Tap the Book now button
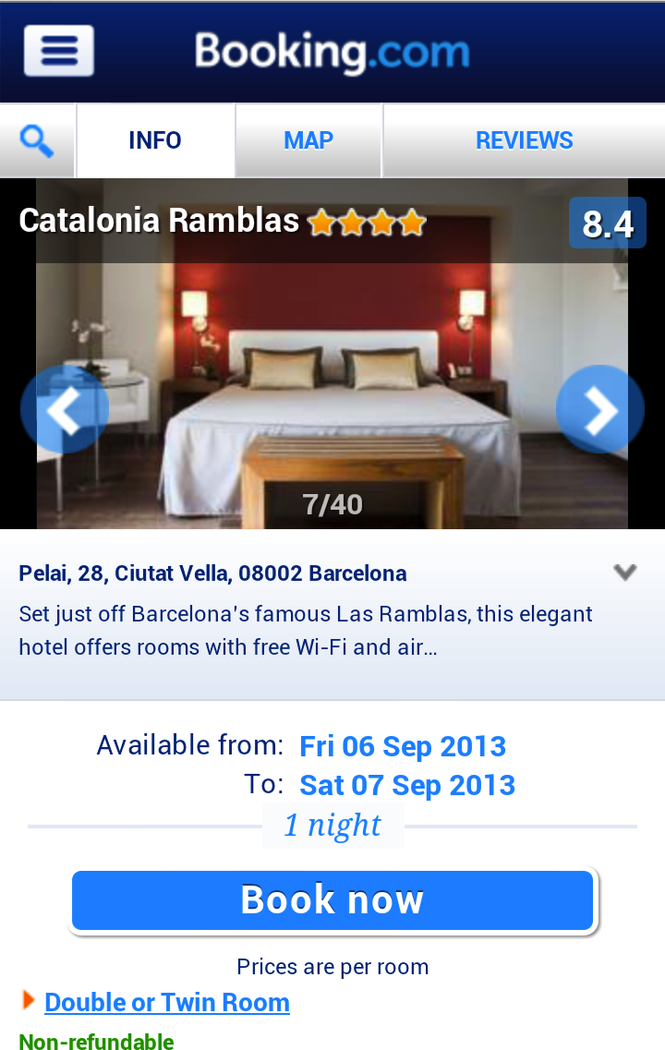665x1050 pixels. (332, 900)
